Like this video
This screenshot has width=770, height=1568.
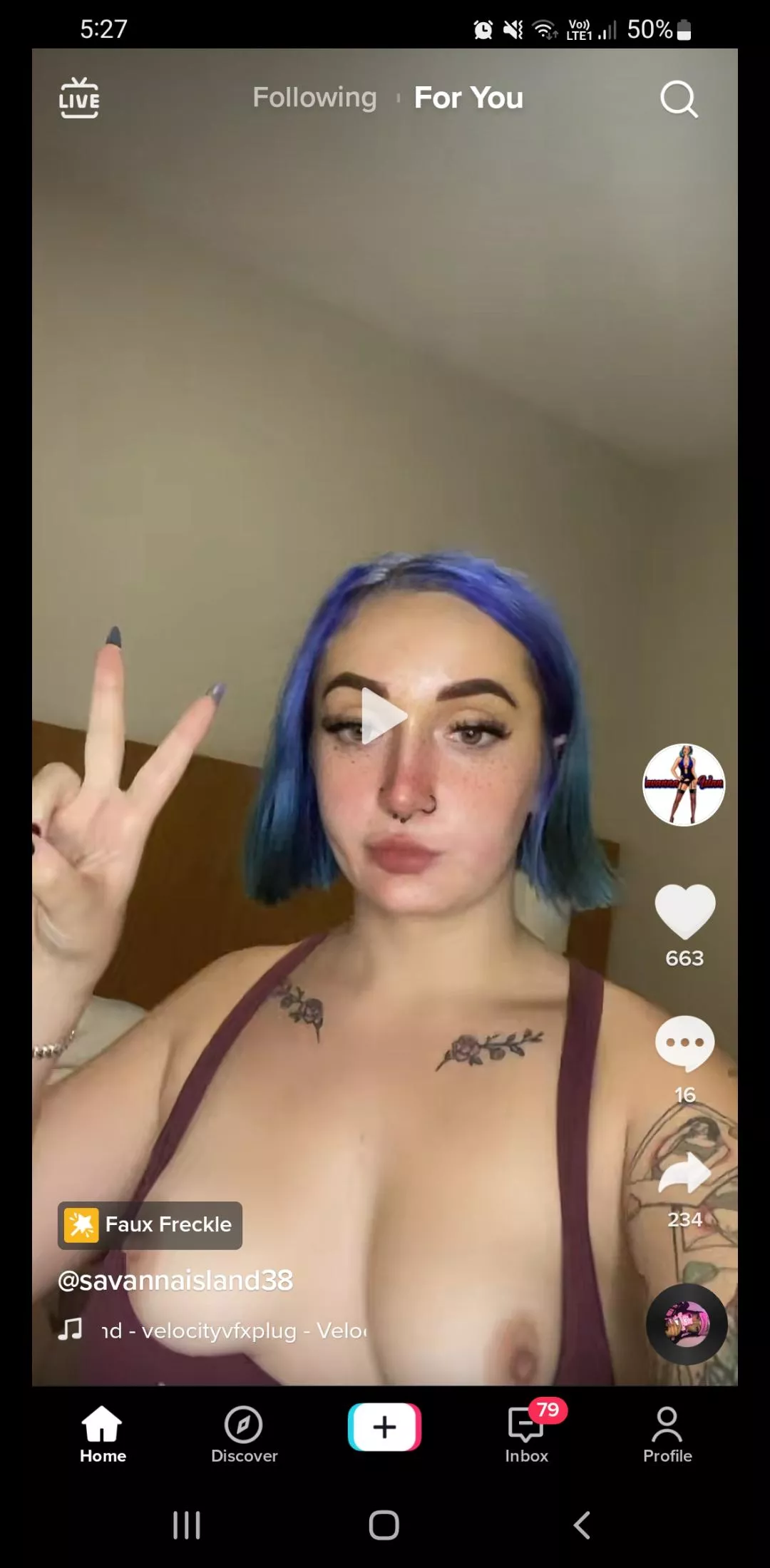pyautogui.click(x=684, y=911)
